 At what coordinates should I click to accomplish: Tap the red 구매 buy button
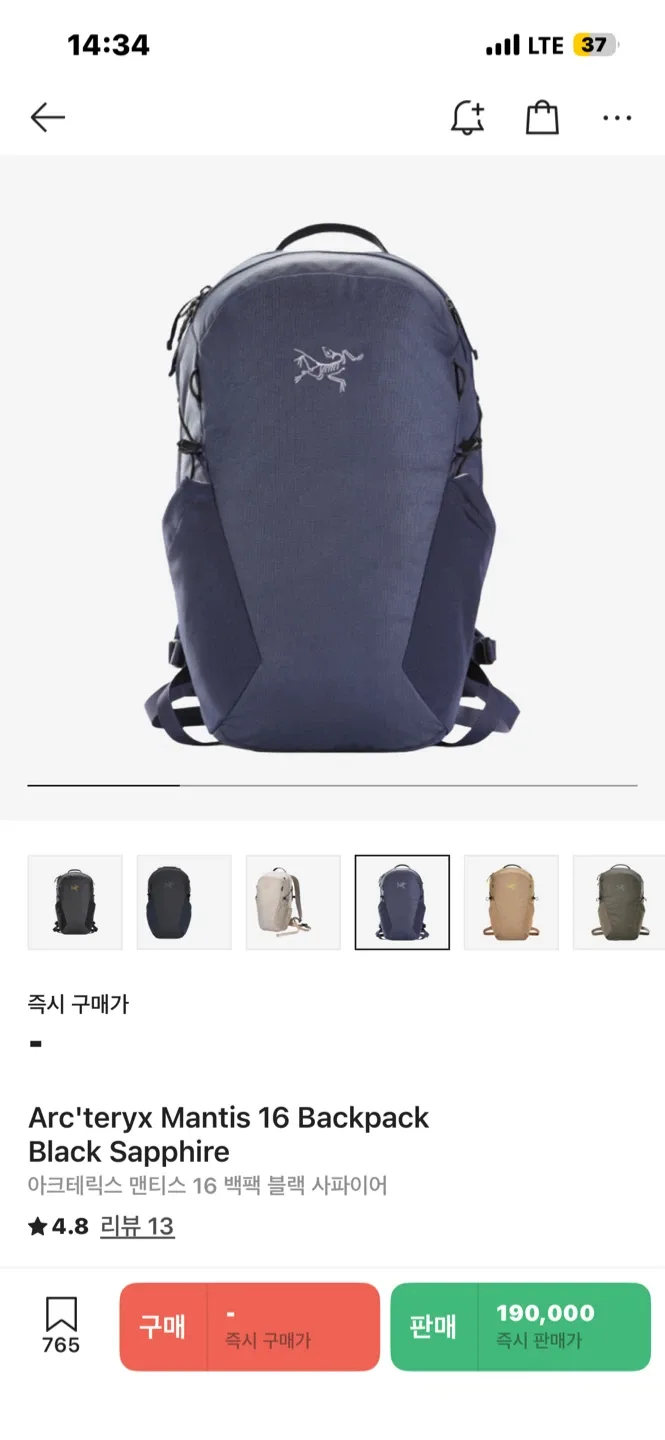250,1327
